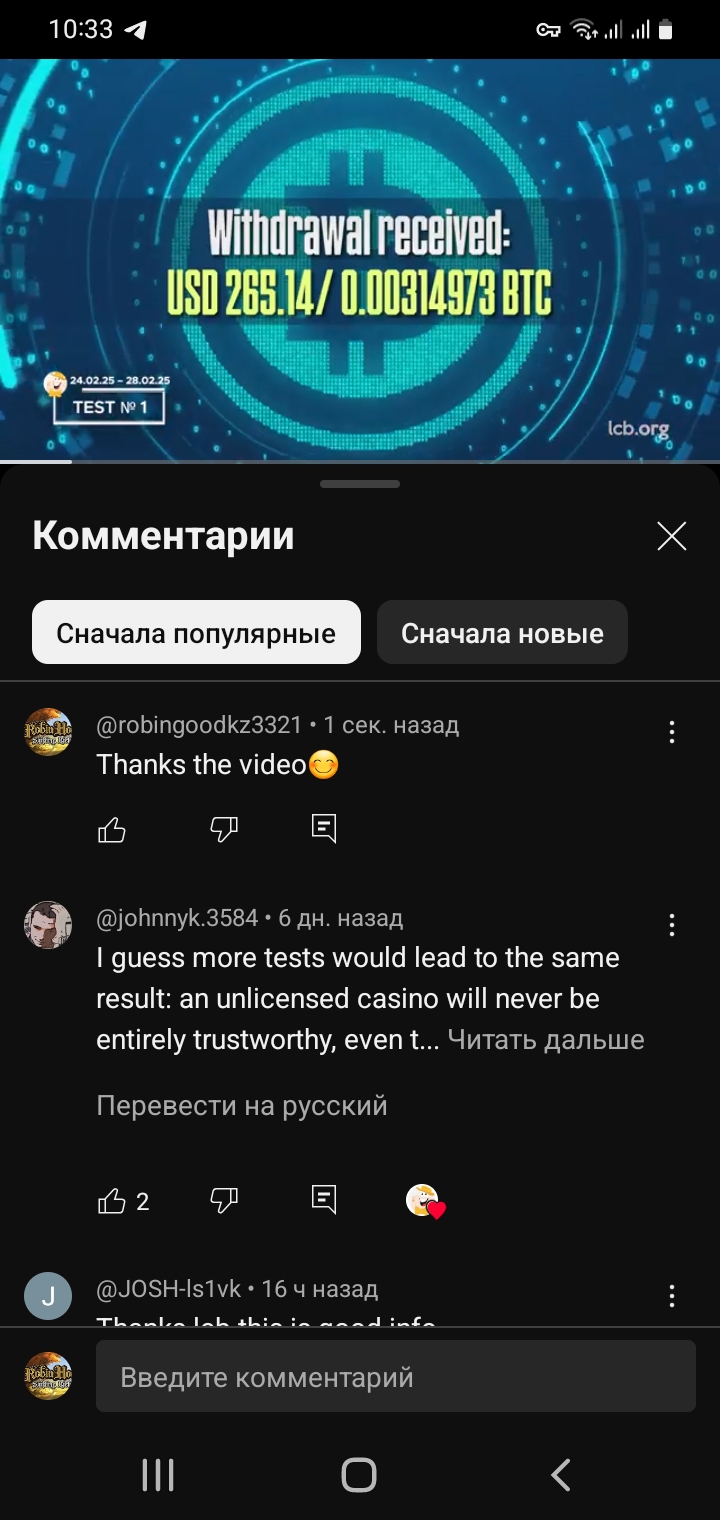Like the comment by @johnnyk.3584
The width and height of the screenshot is (720, 1520).
[112, 1200]
